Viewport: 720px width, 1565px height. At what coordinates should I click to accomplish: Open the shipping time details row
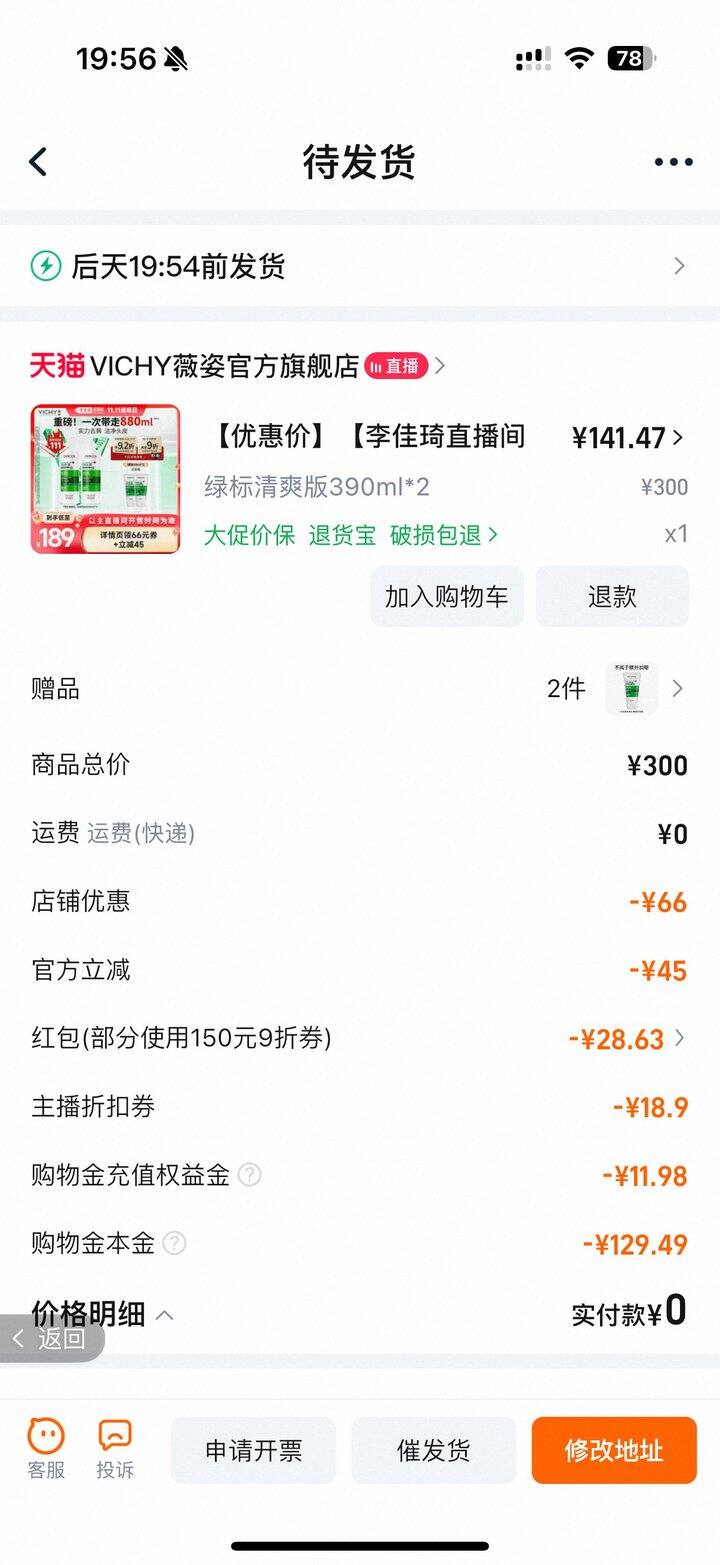(x=360, y=266)
